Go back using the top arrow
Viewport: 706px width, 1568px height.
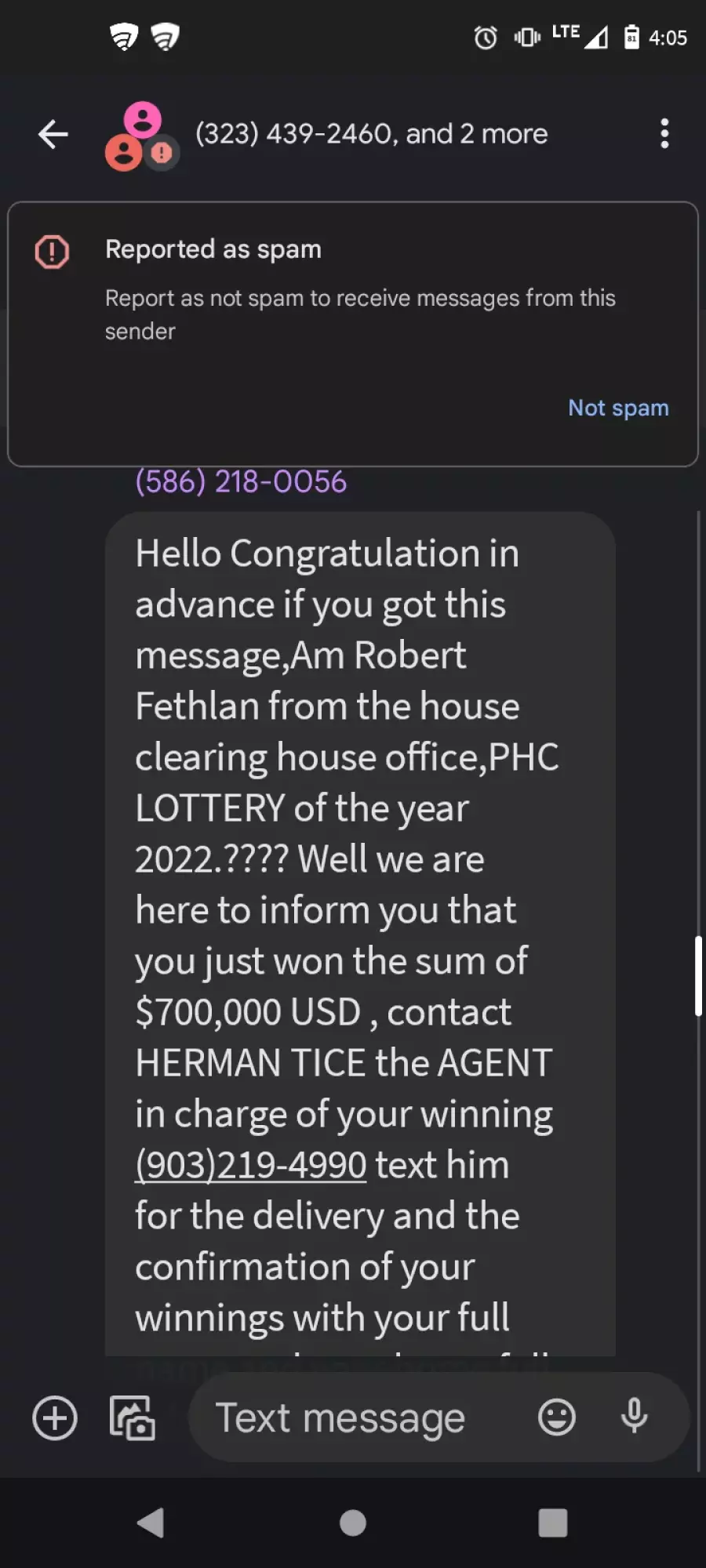(53, 134)
